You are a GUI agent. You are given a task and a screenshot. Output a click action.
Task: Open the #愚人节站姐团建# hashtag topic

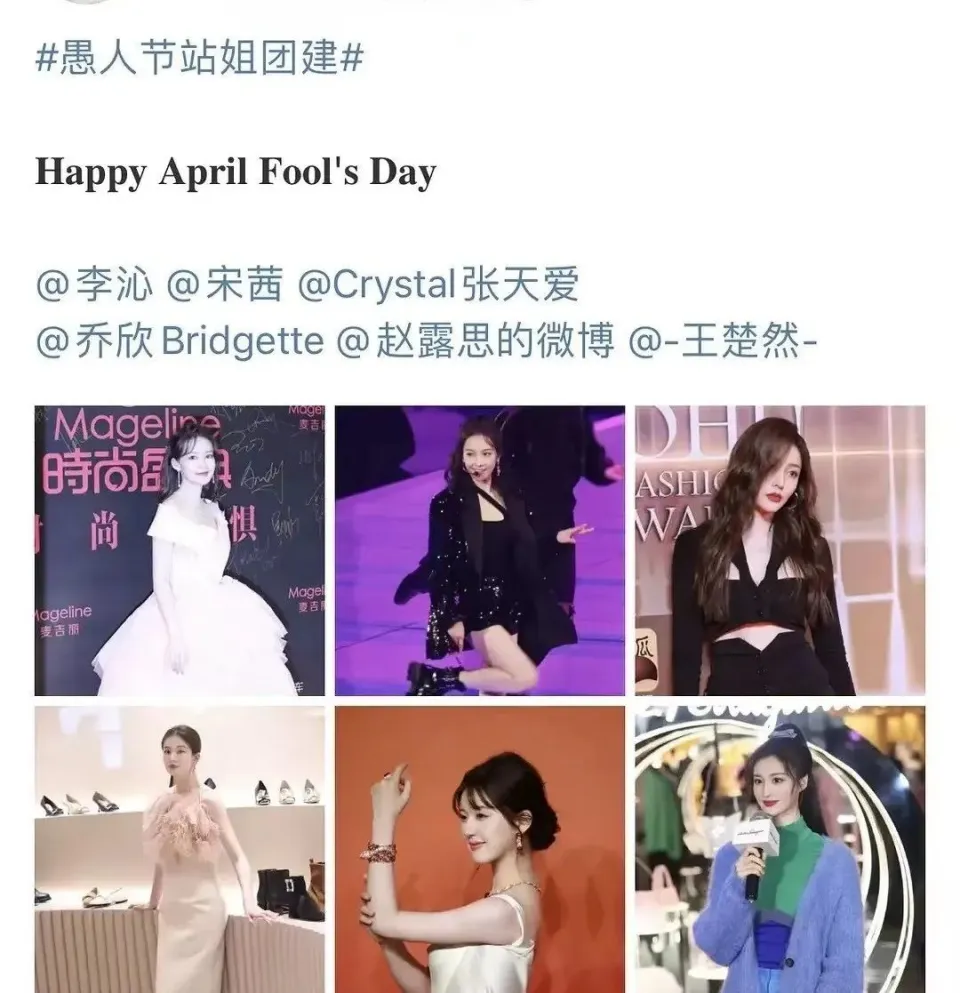[x=199, y=59]
